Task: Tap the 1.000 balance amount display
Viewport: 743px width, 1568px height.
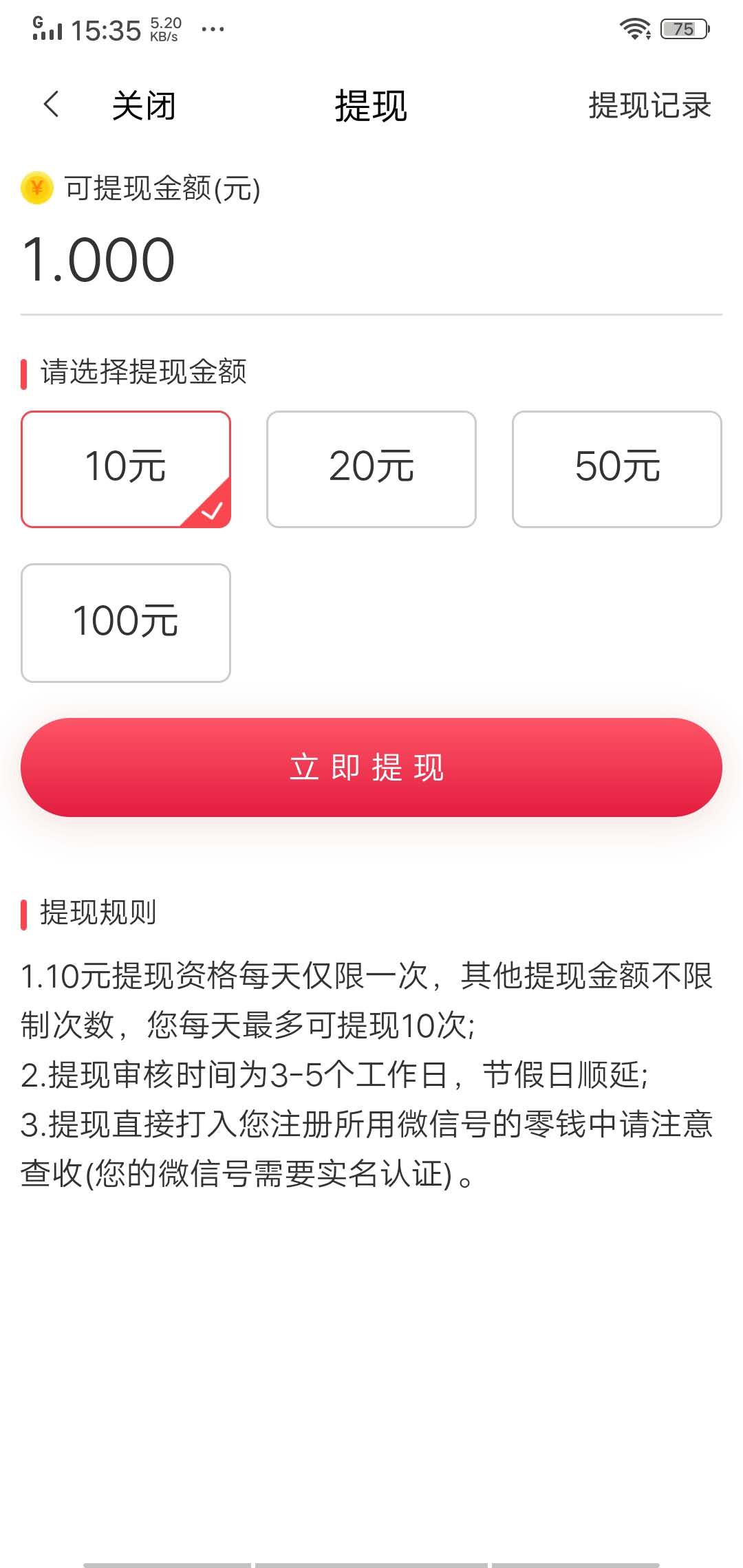Action: (x=96, y=260)
